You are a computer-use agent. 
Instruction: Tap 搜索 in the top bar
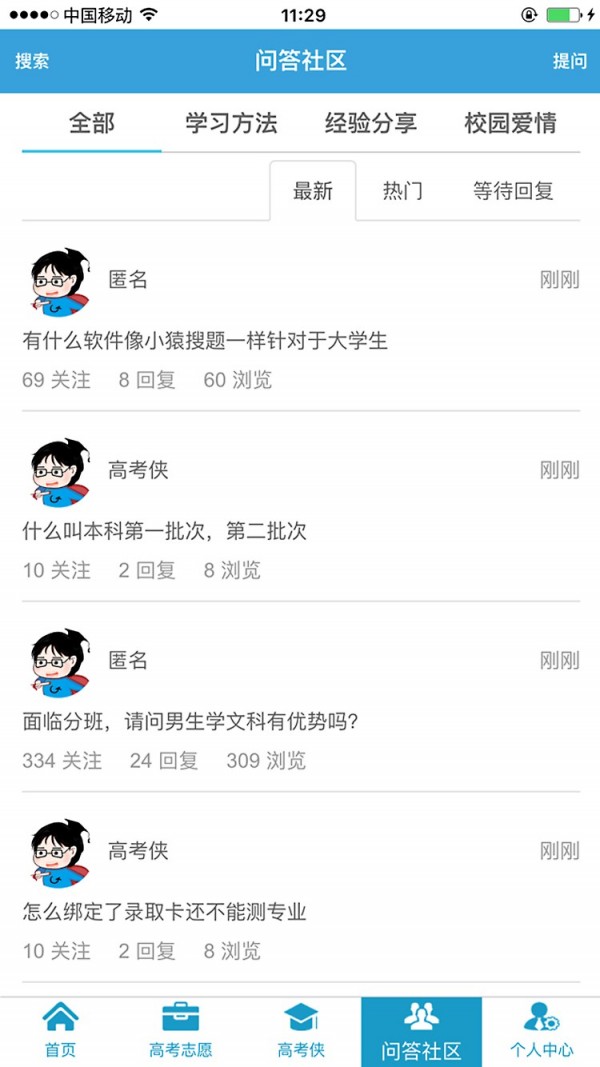click(32, 61)
